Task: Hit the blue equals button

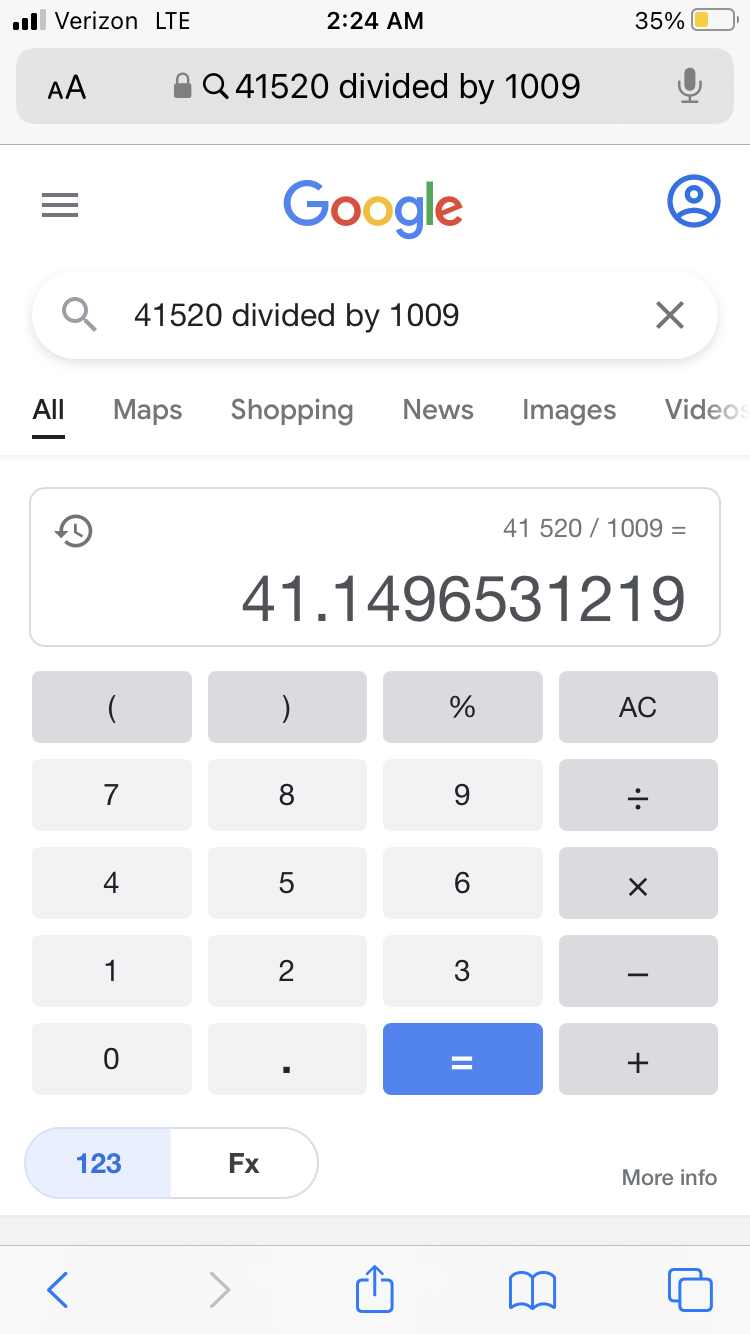Action: (x=463, y=1059)
